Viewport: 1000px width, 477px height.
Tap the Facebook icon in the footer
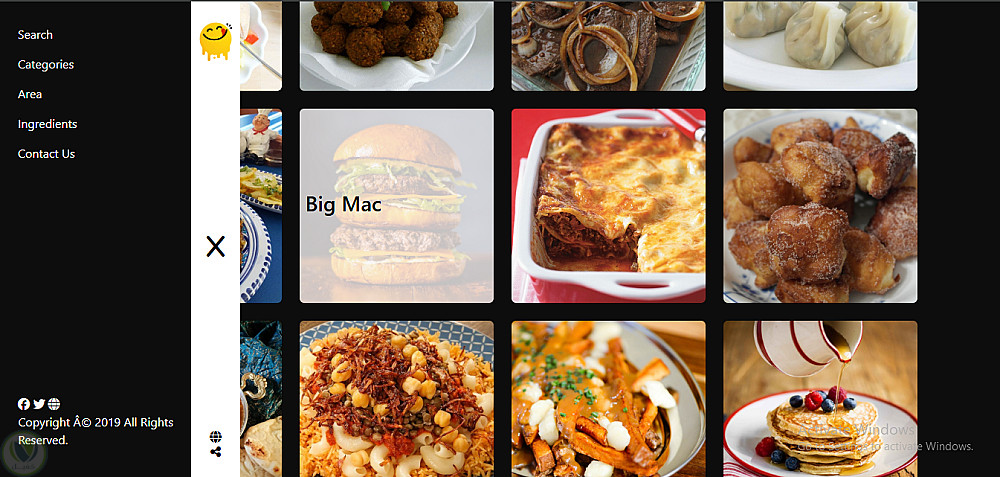[x=24, y=404]
